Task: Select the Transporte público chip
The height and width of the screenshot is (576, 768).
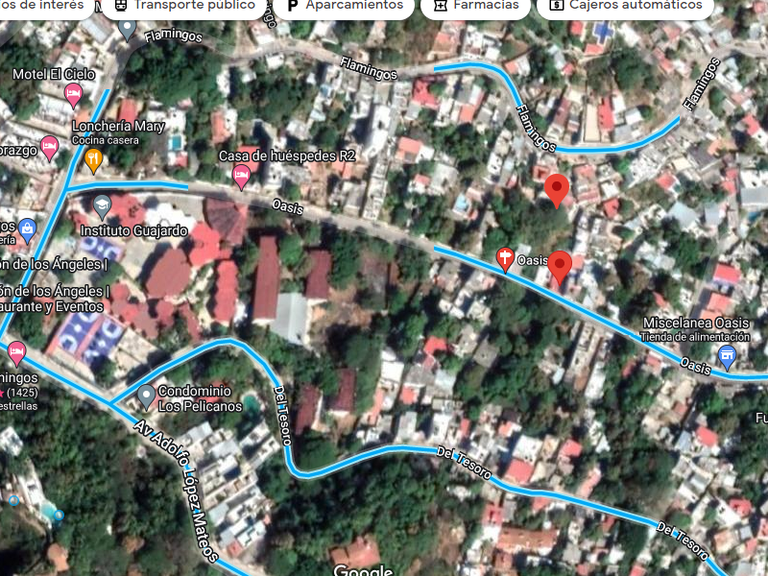Action: tap(181, 5)
